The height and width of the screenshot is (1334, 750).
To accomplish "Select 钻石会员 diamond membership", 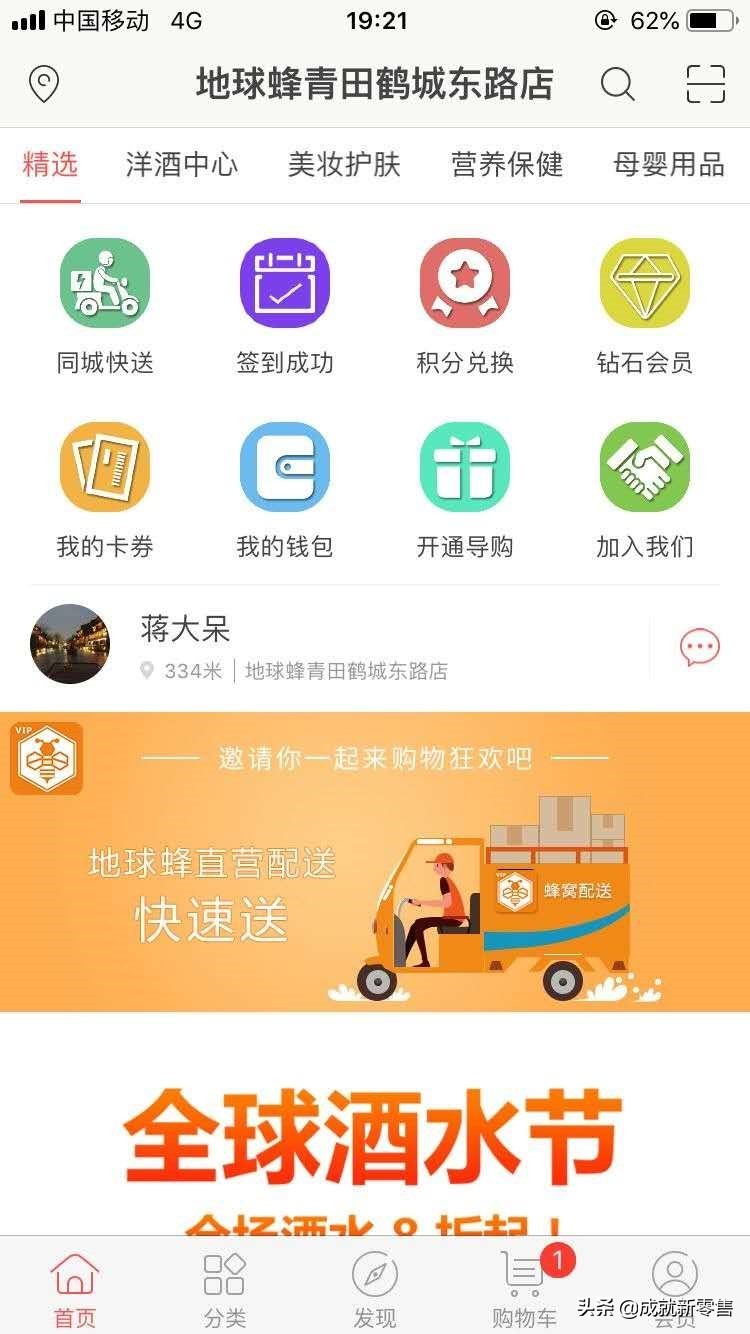I will pyautogui.click(x=645, y=283).
